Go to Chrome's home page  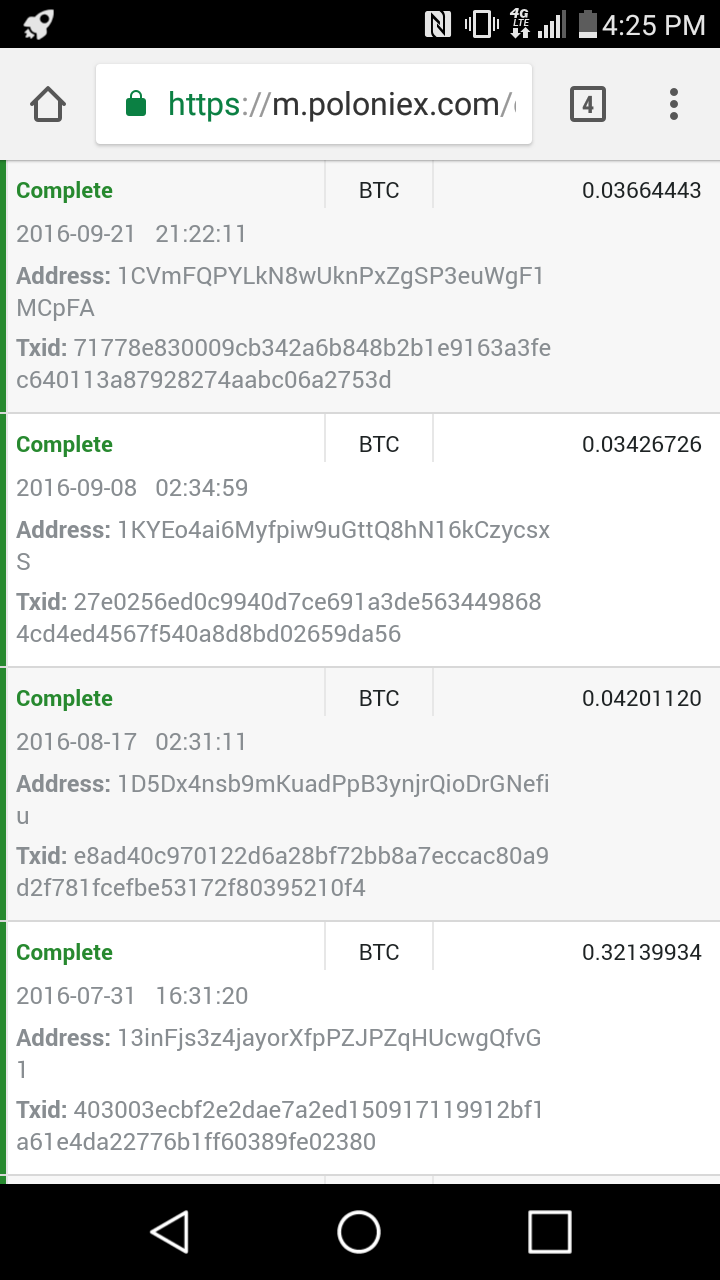pyautogui.click(x=48, y=104)
